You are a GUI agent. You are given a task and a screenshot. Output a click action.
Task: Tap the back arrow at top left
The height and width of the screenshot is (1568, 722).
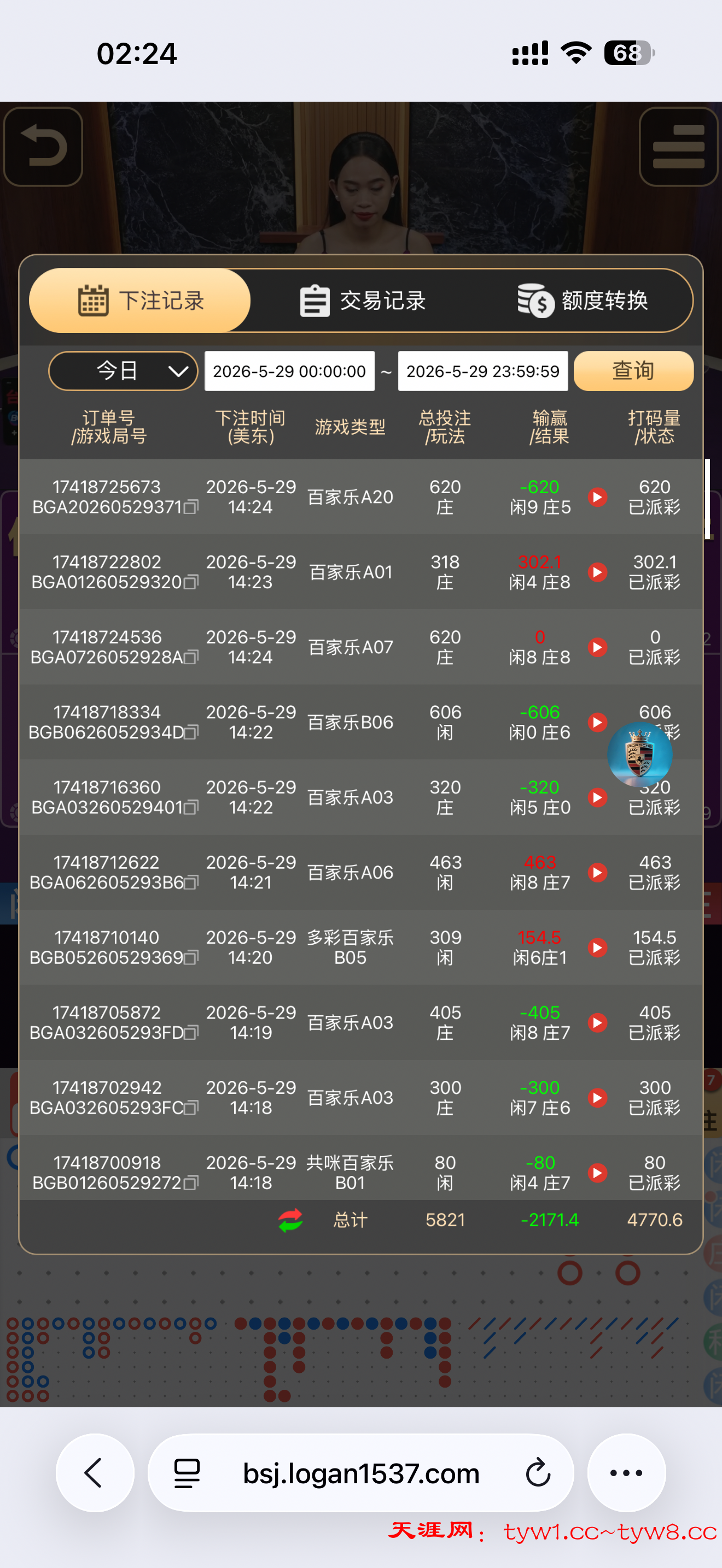[43, 146]
